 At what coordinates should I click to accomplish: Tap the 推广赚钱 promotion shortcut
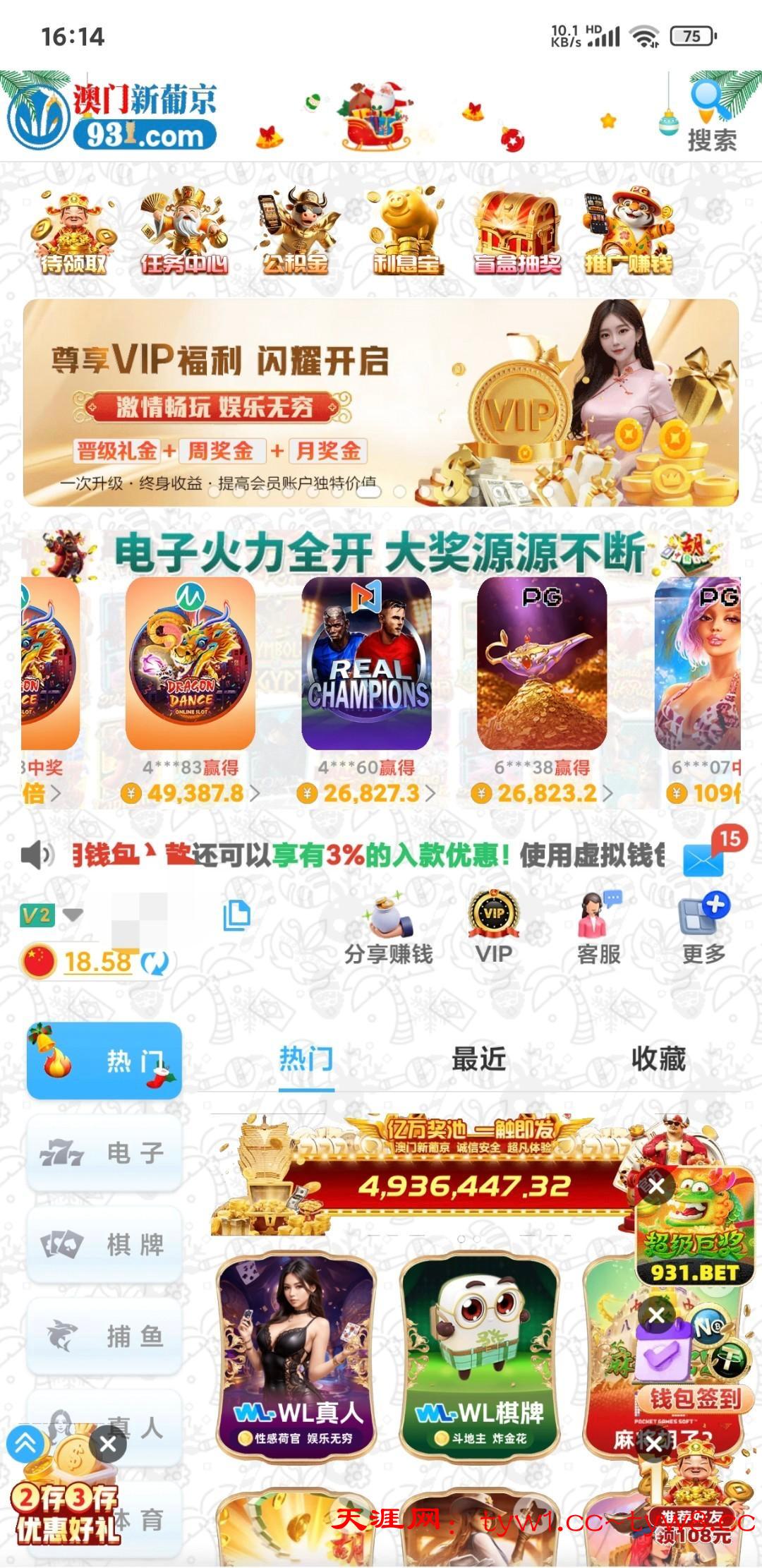pos(627,231)
